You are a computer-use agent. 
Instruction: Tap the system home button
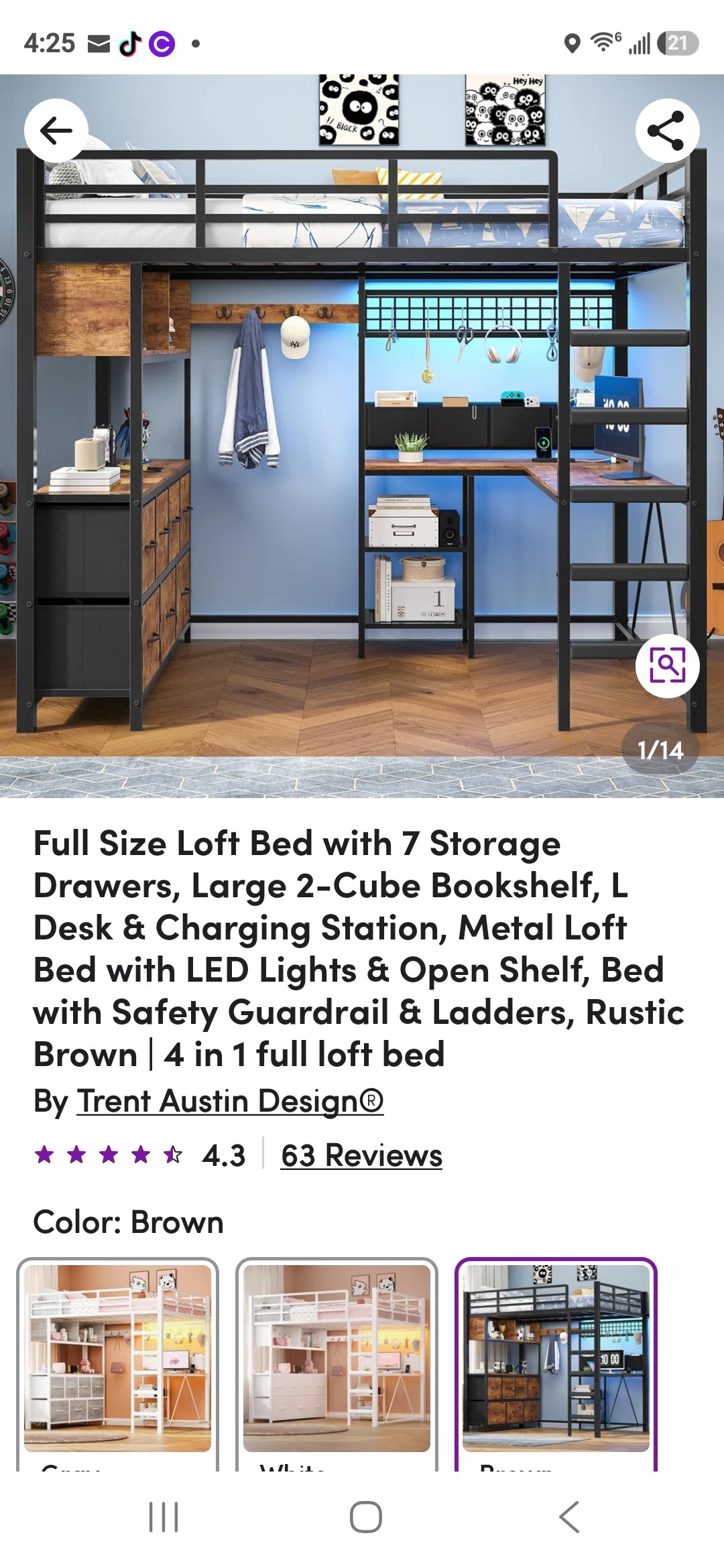(x=366, y=1516)
